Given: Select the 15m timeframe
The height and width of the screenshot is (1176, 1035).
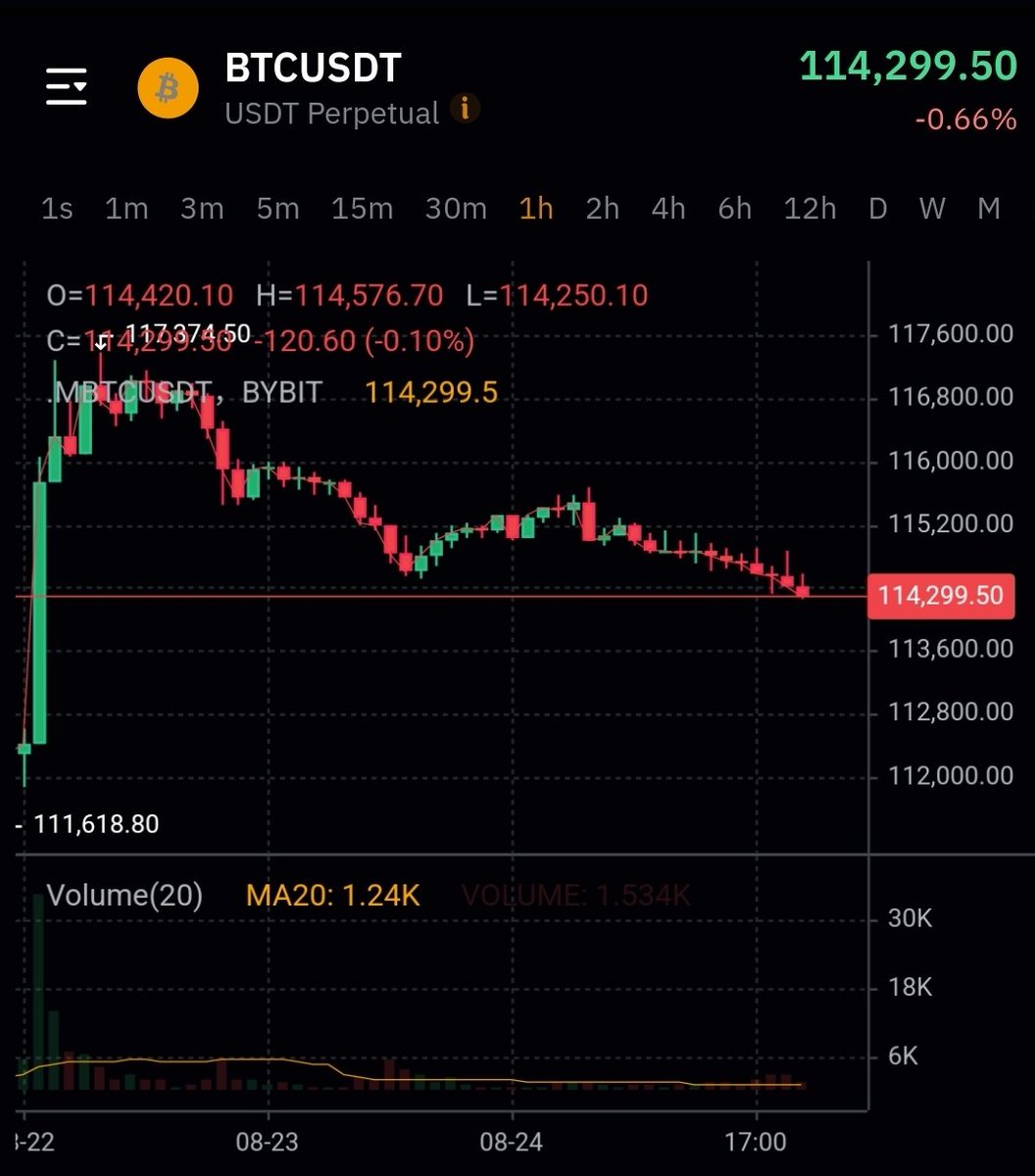Looking at the screenshot, I should 362,209.
